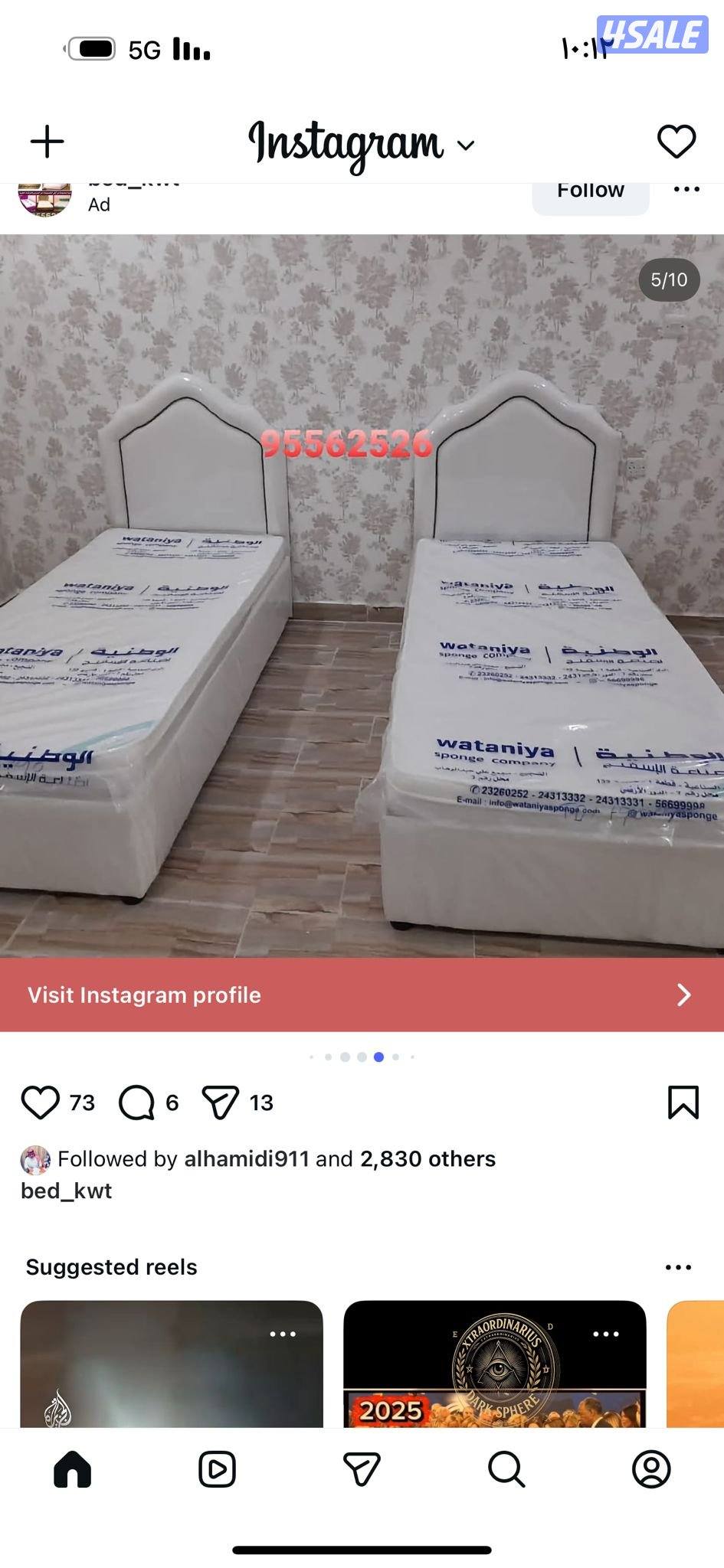The height and width of the screenshot is (1568, 724).
Task: Tap Follow to follow bed_kwt
Action: [590, 190]
